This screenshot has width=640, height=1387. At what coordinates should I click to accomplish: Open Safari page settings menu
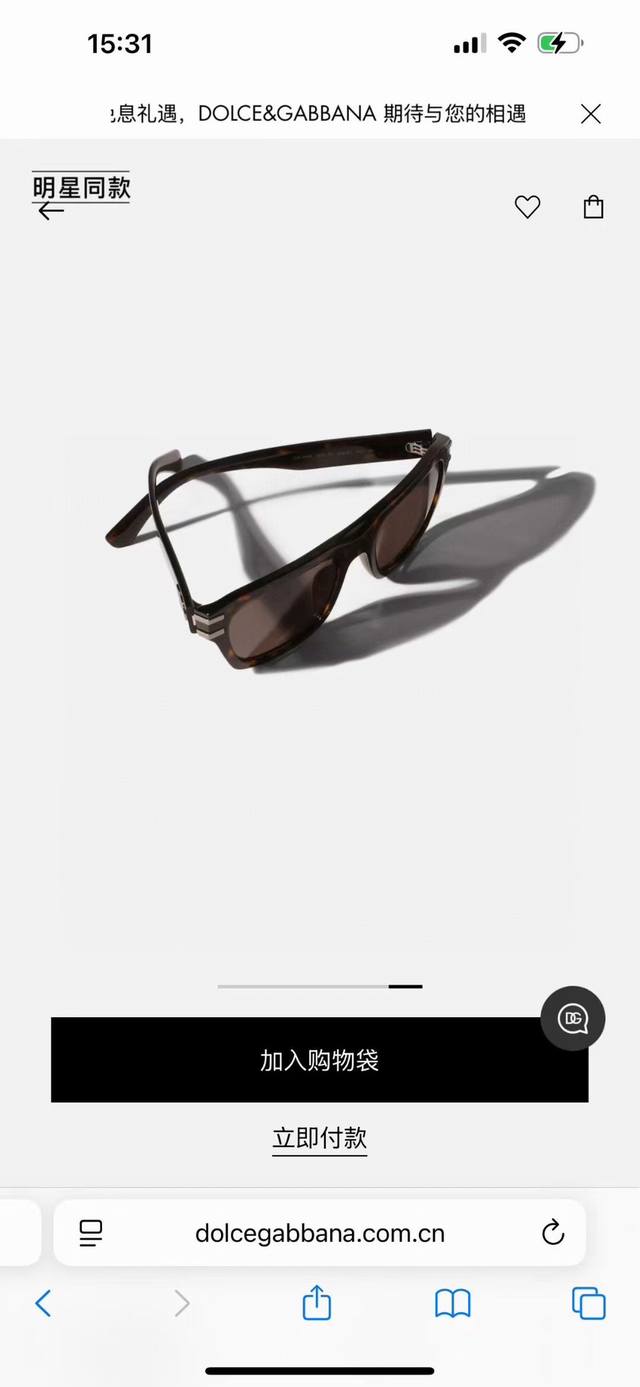pos(91,1233)
